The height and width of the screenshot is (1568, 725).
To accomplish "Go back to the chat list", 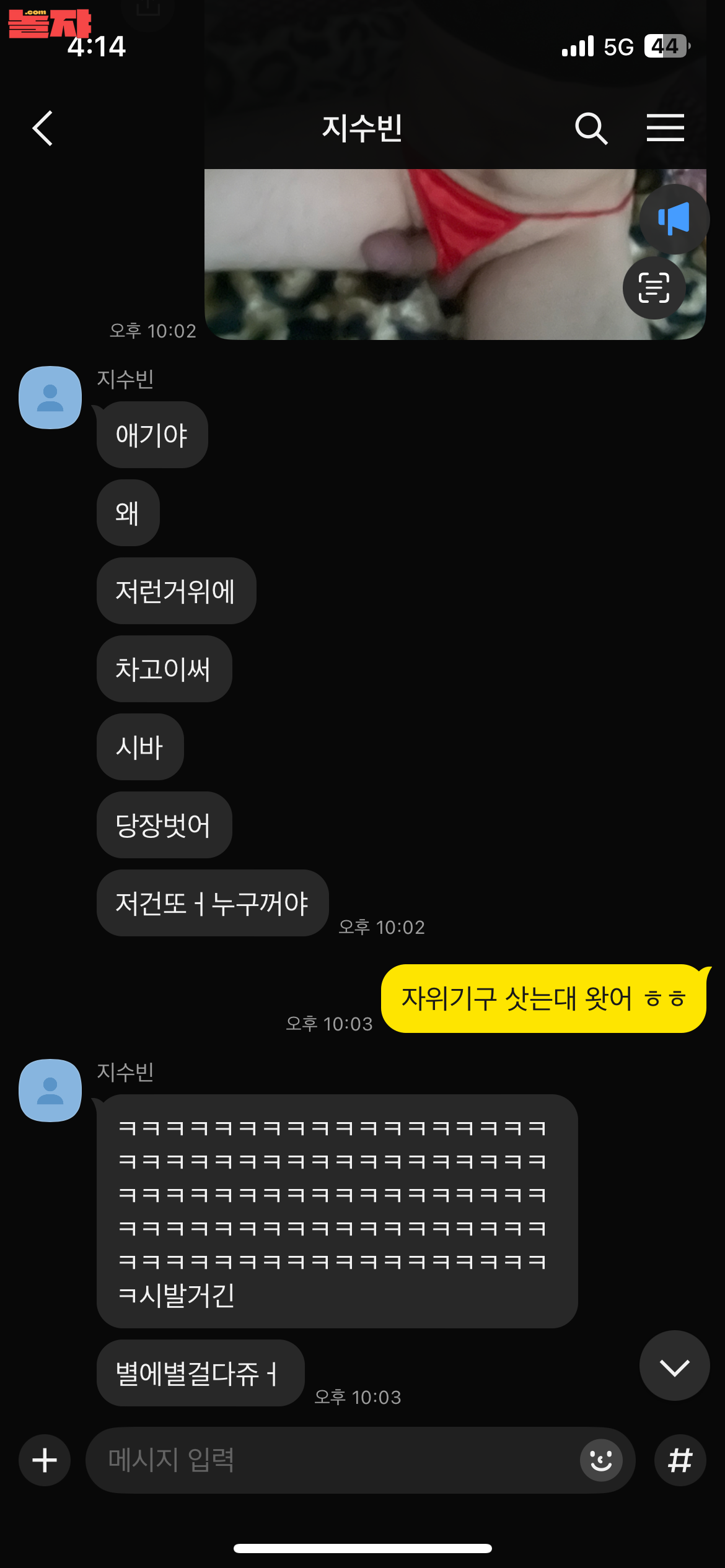I will click(x=43, y=128).
